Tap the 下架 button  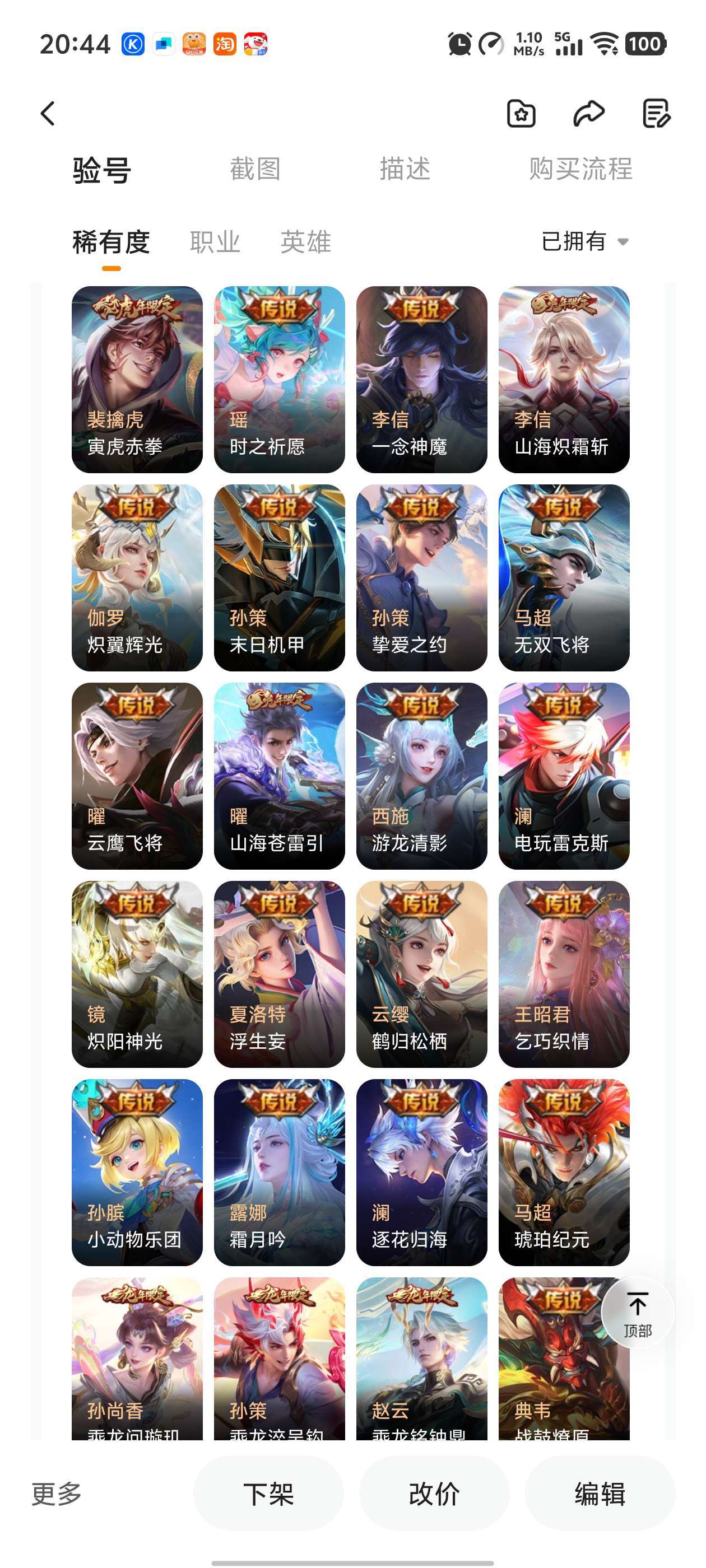[268, 1493]
